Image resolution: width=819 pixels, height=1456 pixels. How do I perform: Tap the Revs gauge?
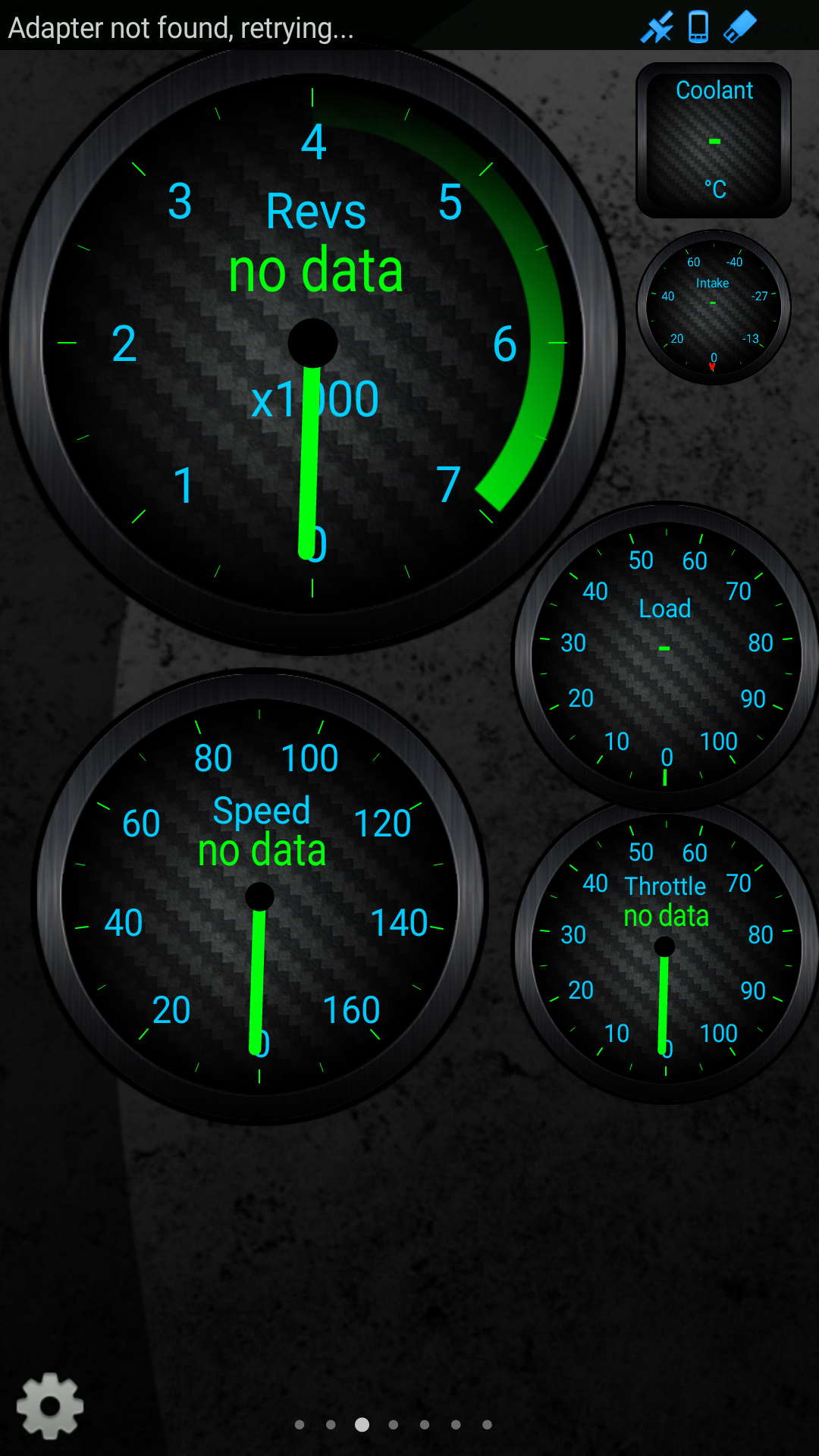point(312,343)
